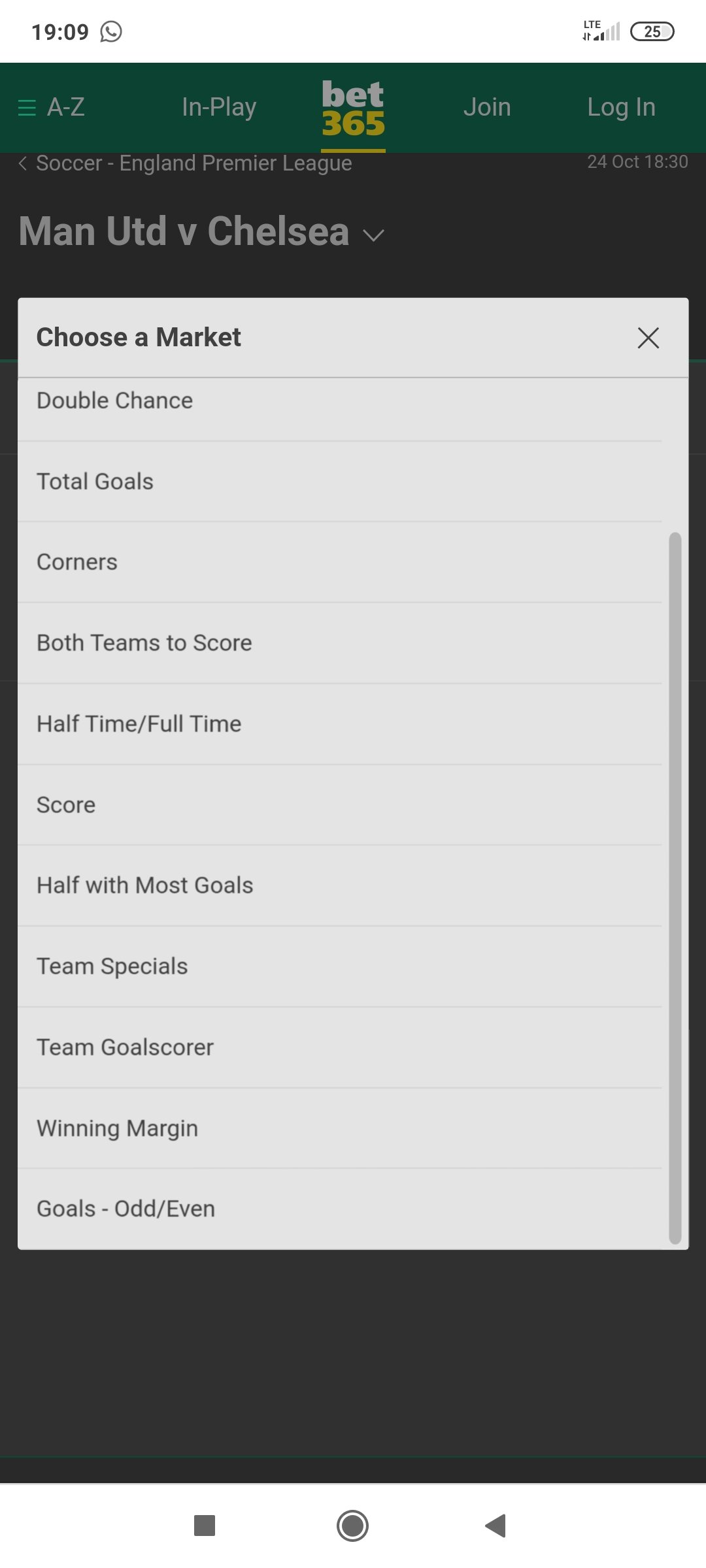
Task: Open the Corners market
Action: tap(340, 563)
